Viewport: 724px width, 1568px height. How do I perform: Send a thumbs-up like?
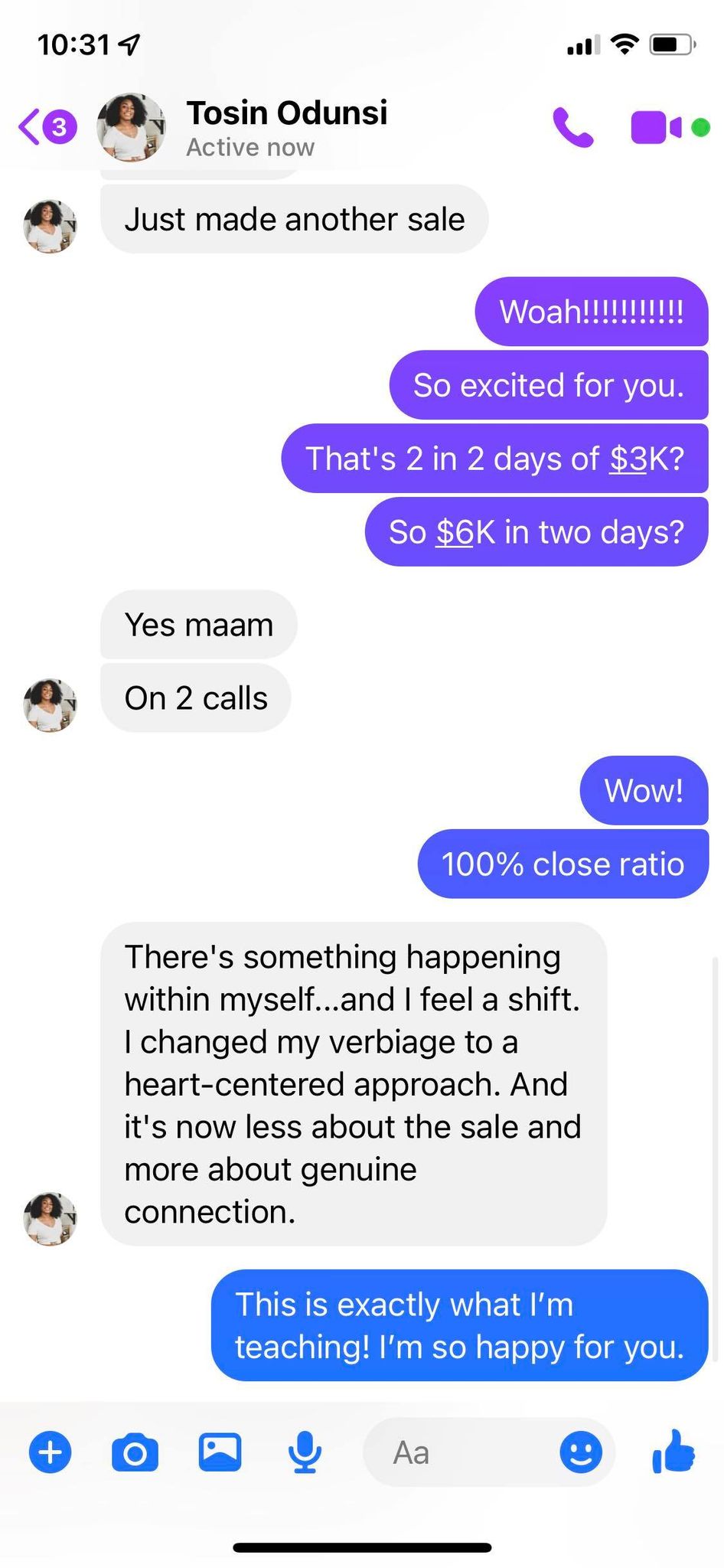[x=673, y=1451]
